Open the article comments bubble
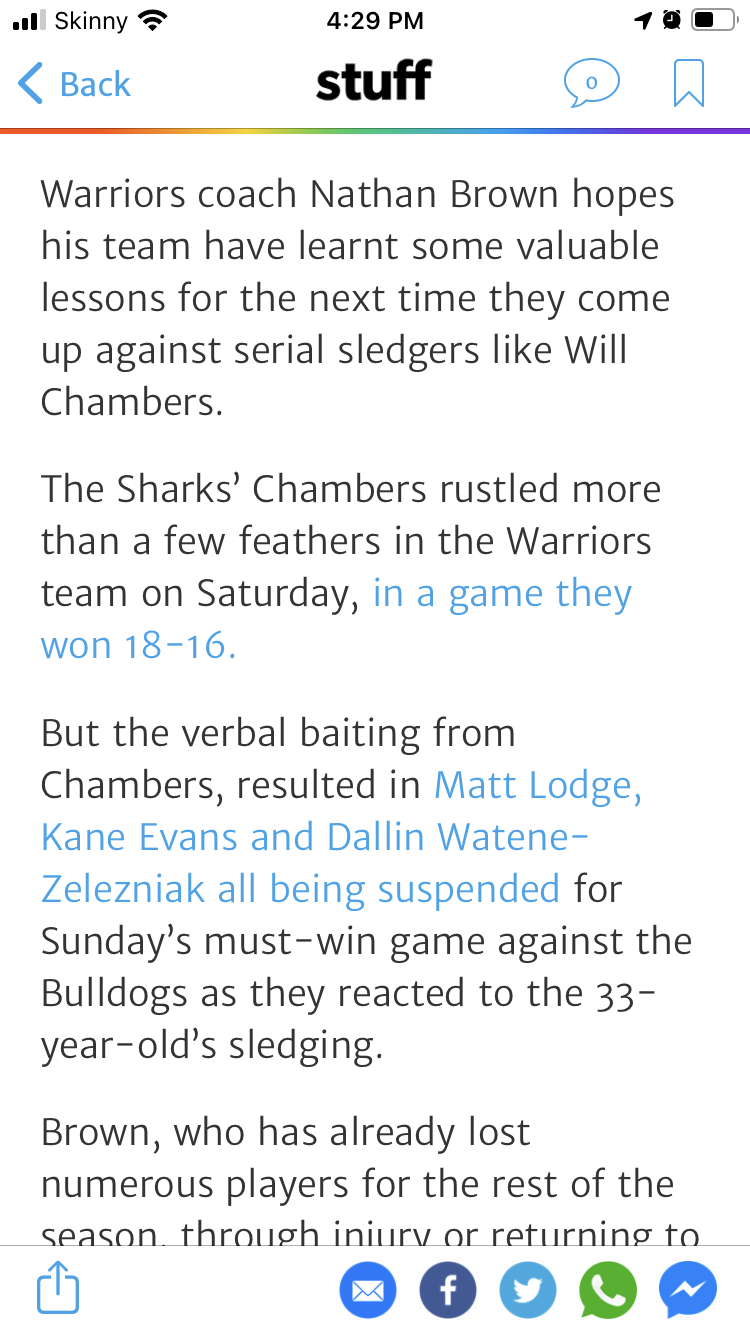 [x=590, y=84]
